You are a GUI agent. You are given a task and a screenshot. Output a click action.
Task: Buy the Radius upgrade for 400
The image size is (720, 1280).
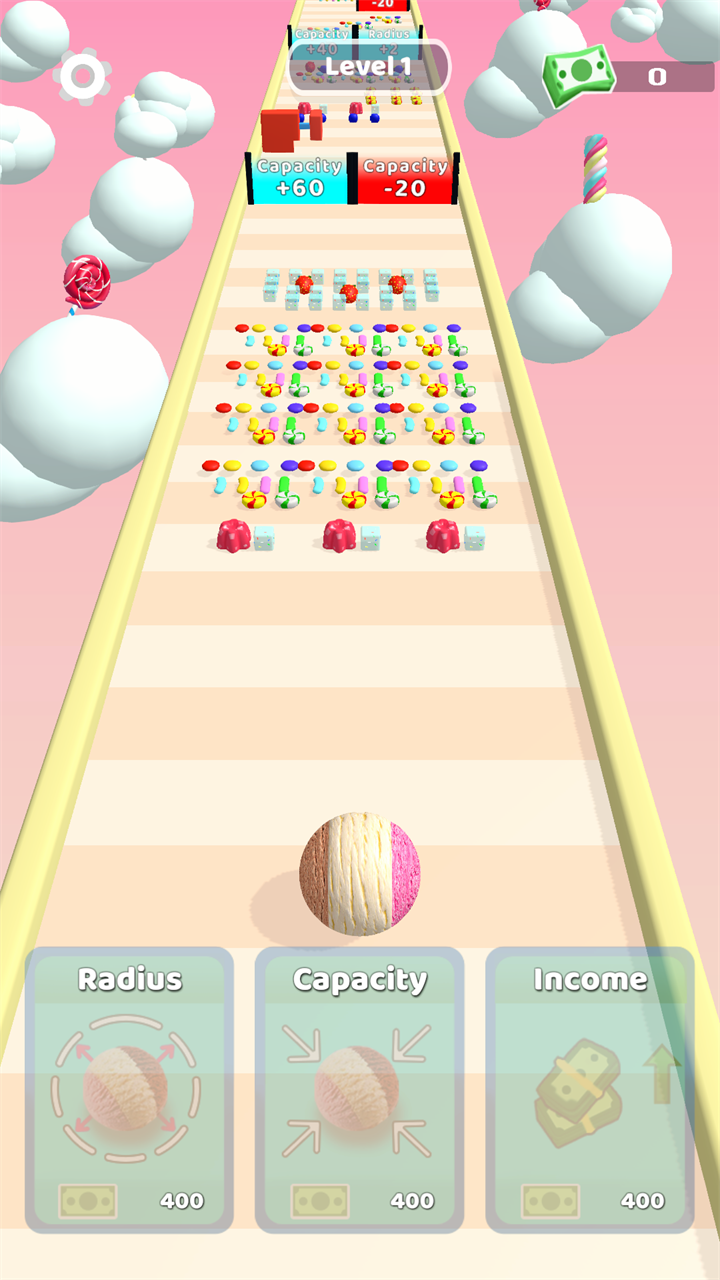pyautogui.click(x=129, y=1090)
